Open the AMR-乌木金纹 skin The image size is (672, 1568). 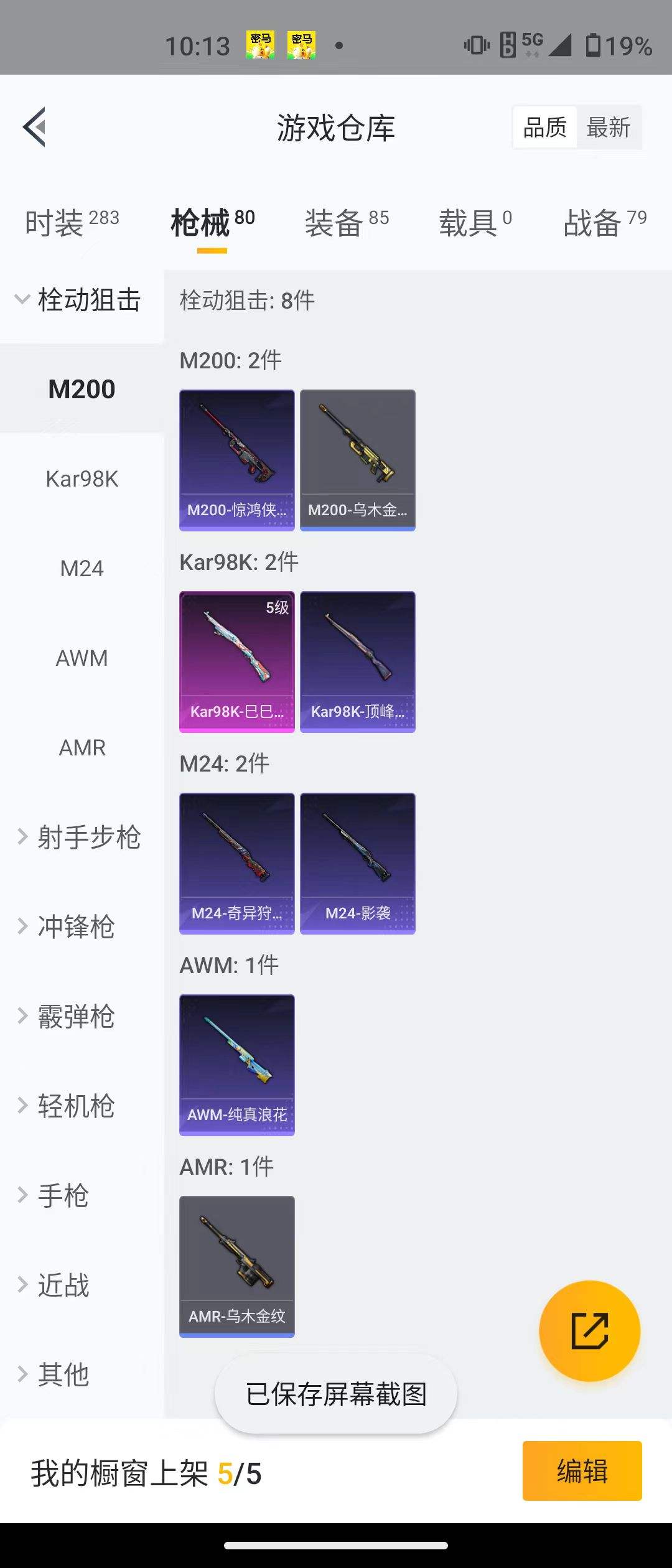[237, 1266]
